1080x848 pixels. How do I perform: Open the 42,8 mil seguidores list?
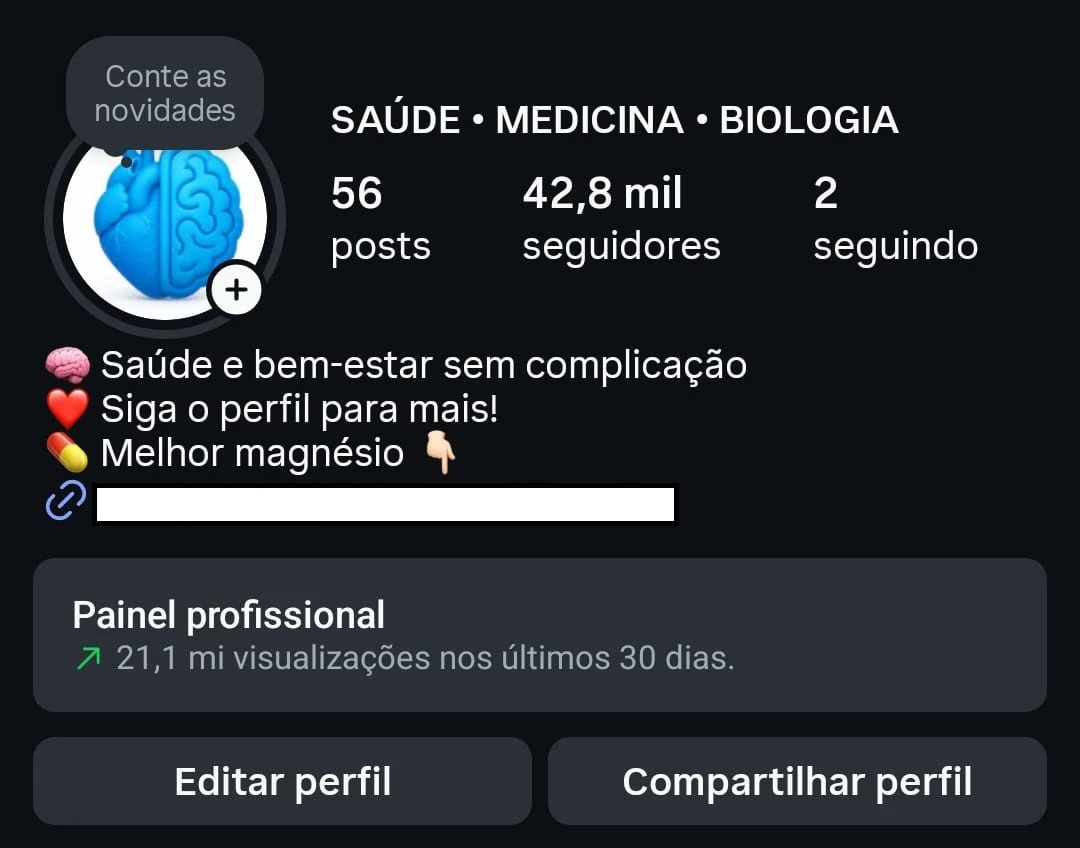click(x=621, y=219)
